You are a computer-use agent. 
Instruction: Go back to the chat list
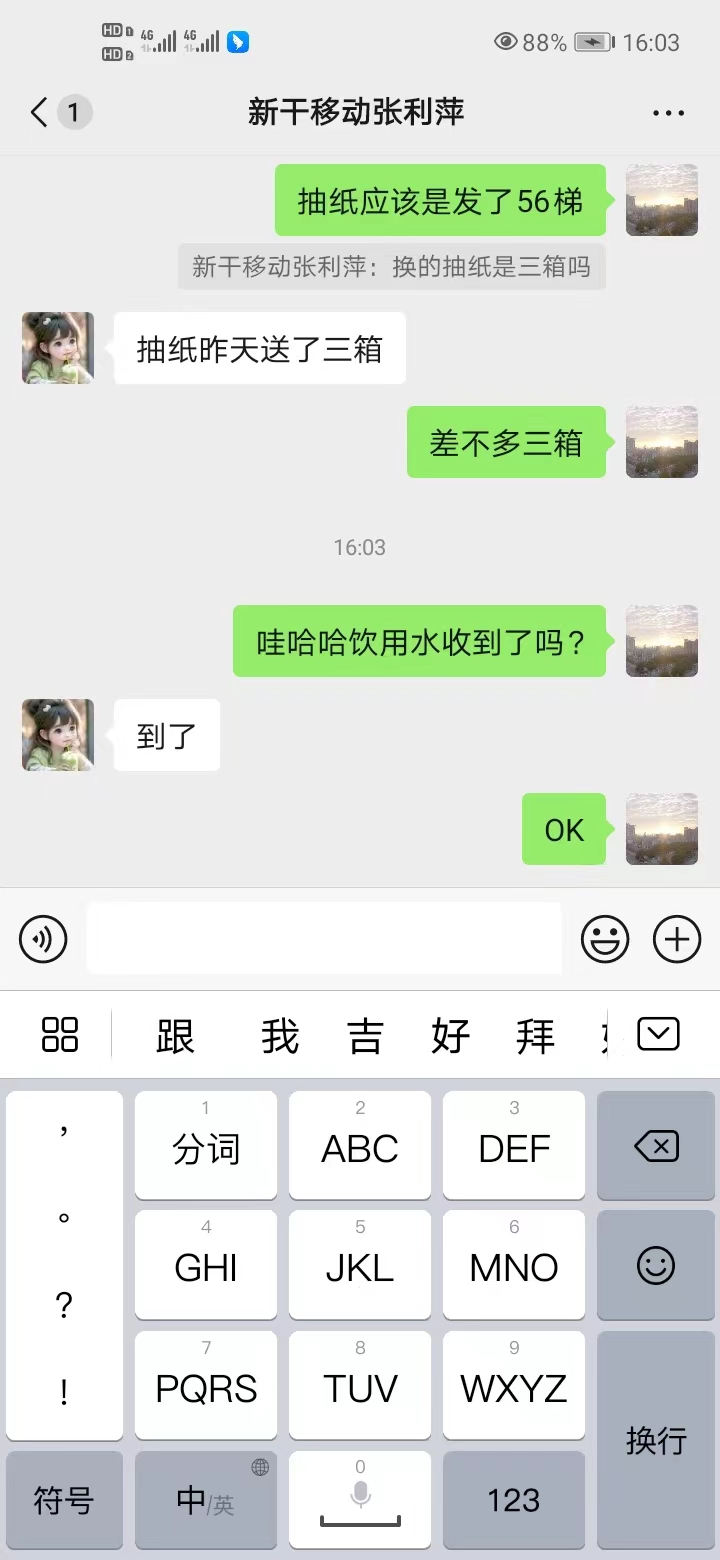(40, 112)
